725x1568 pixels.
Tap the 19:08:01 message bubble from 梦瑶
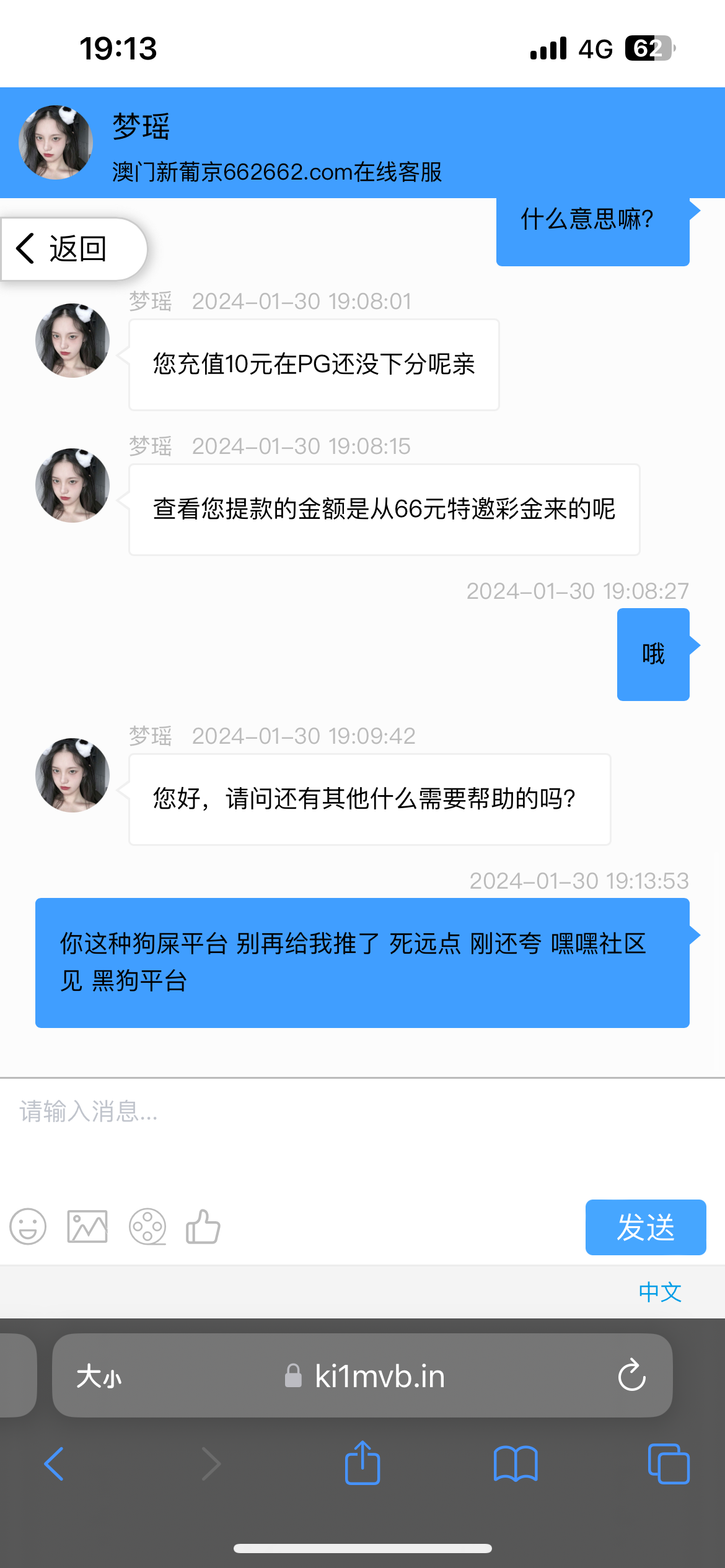tap(313, 365)
